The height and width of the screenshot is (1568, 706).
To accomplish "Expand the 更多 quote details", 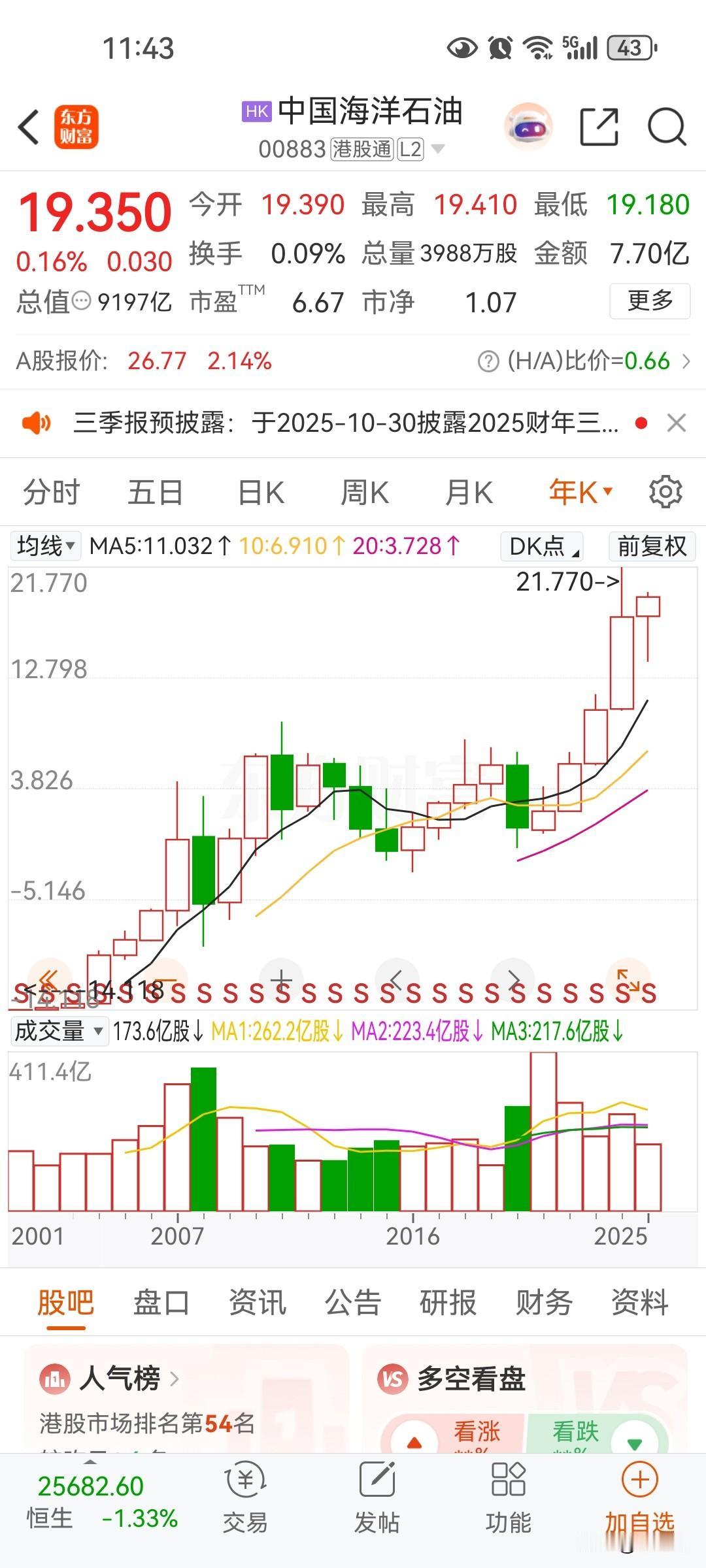I will pos(650,301).
